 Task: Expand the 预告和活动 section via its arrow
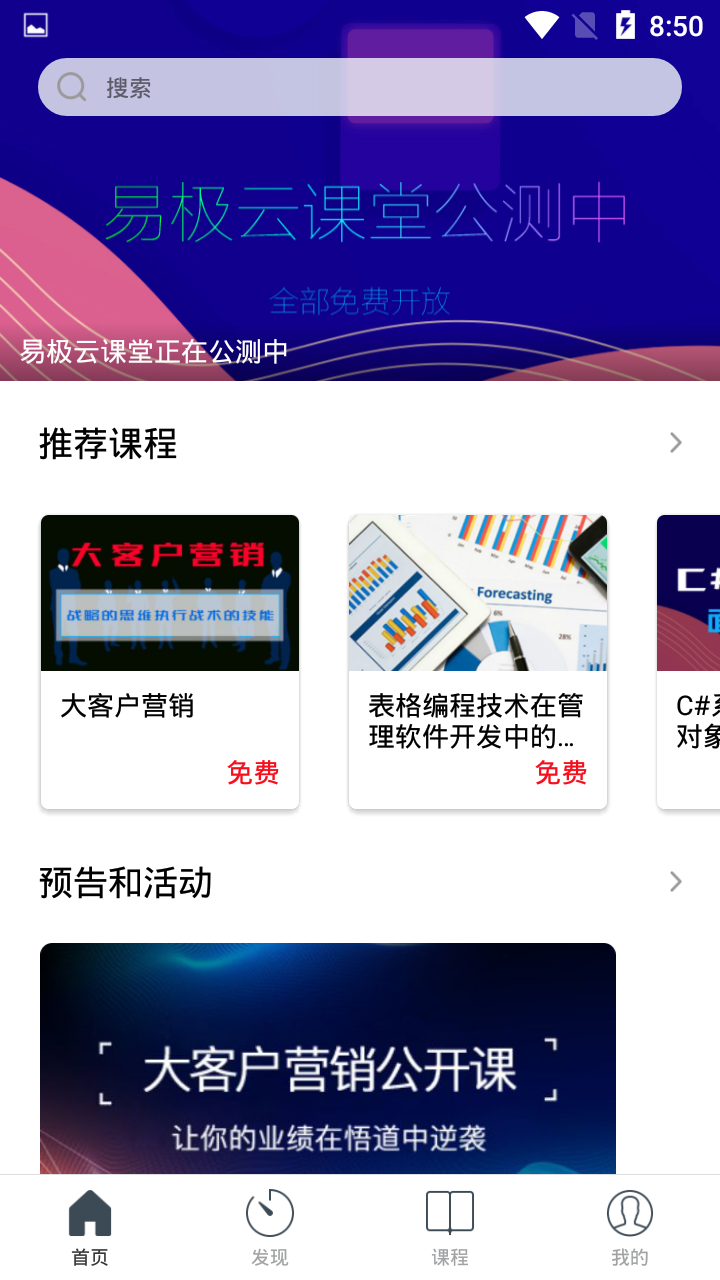click(x=674, y=881)
